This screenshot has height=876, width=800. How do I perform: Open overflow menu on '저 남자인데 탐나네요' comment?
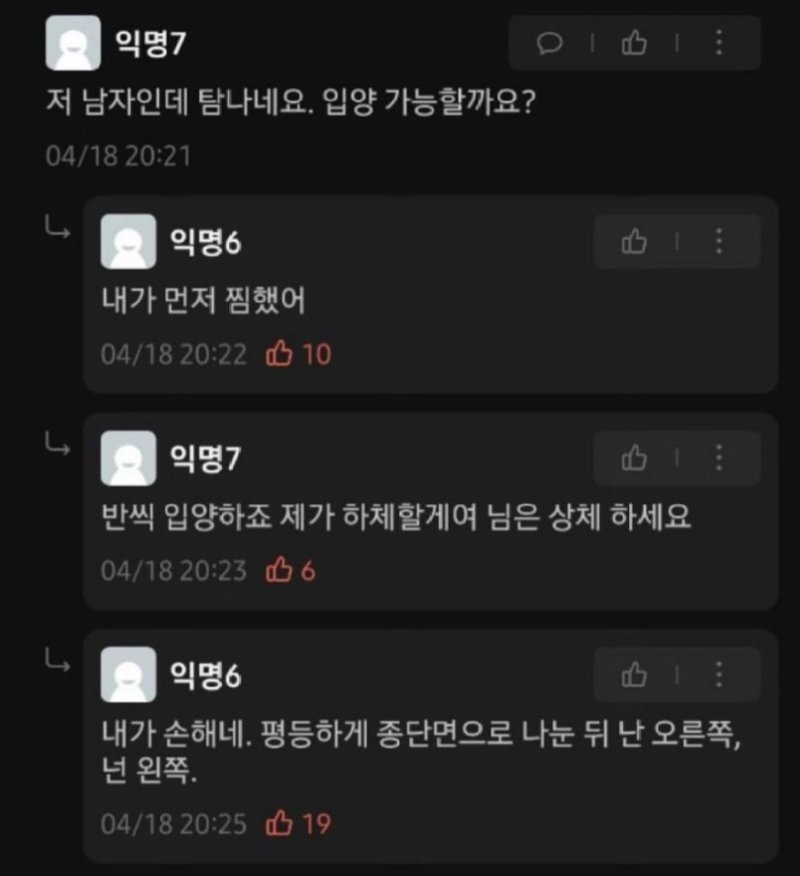(x=719, y=43)
